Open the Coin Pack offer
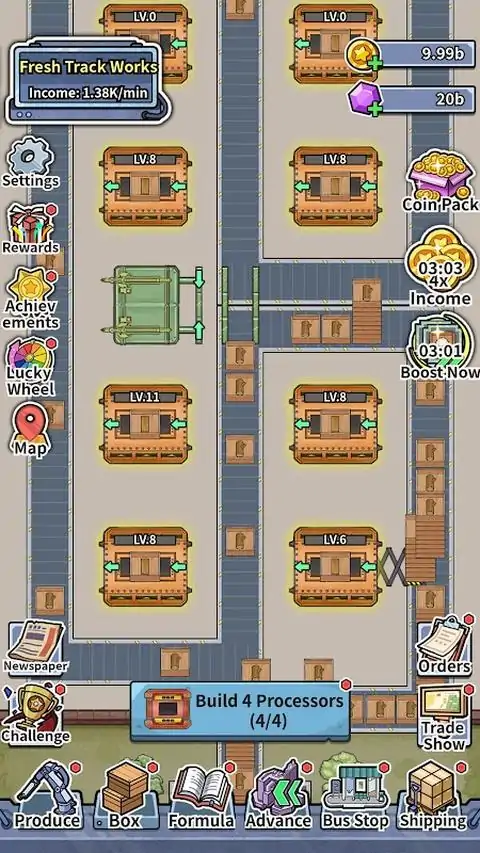Image resolution: width=480 pixels, height=853 pixels. 441,183
